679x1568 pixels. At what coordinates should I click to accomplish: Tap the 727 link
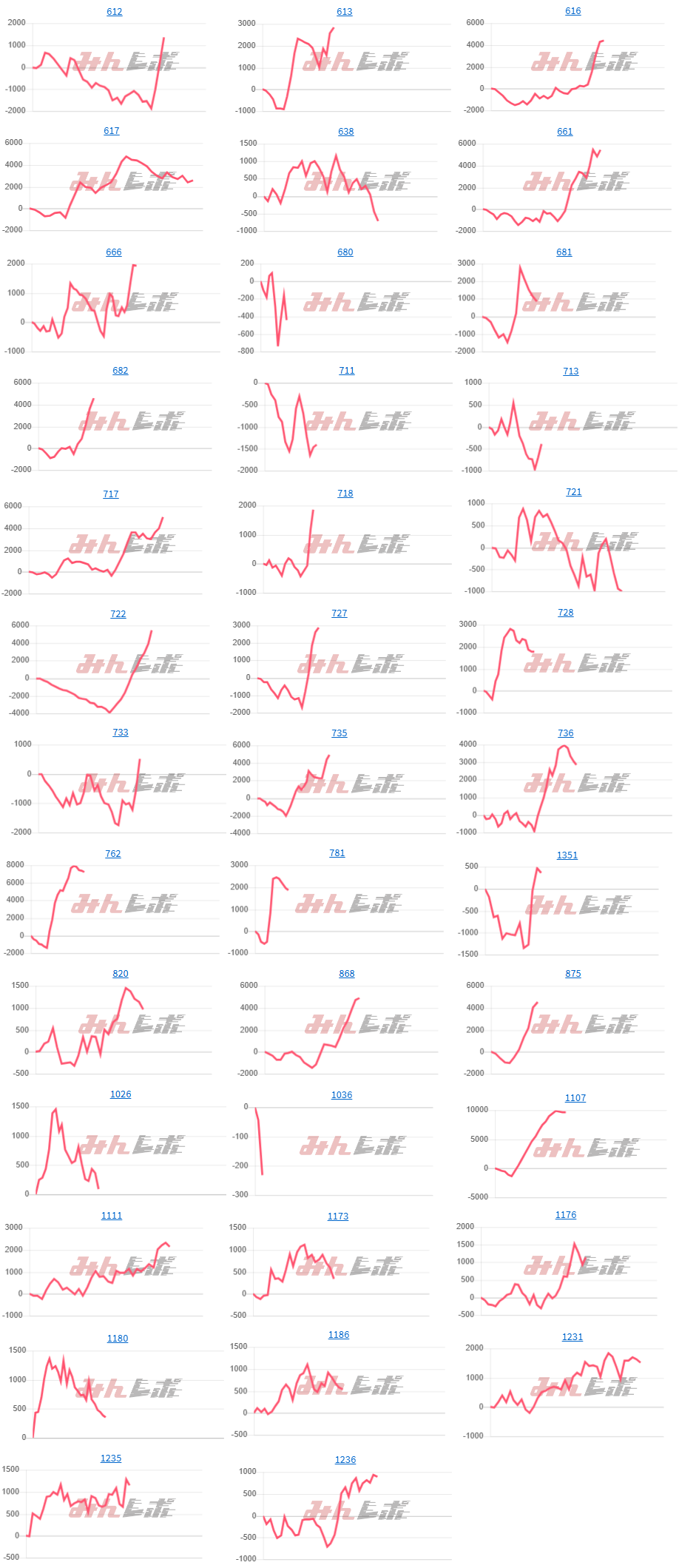pos(339,613)
